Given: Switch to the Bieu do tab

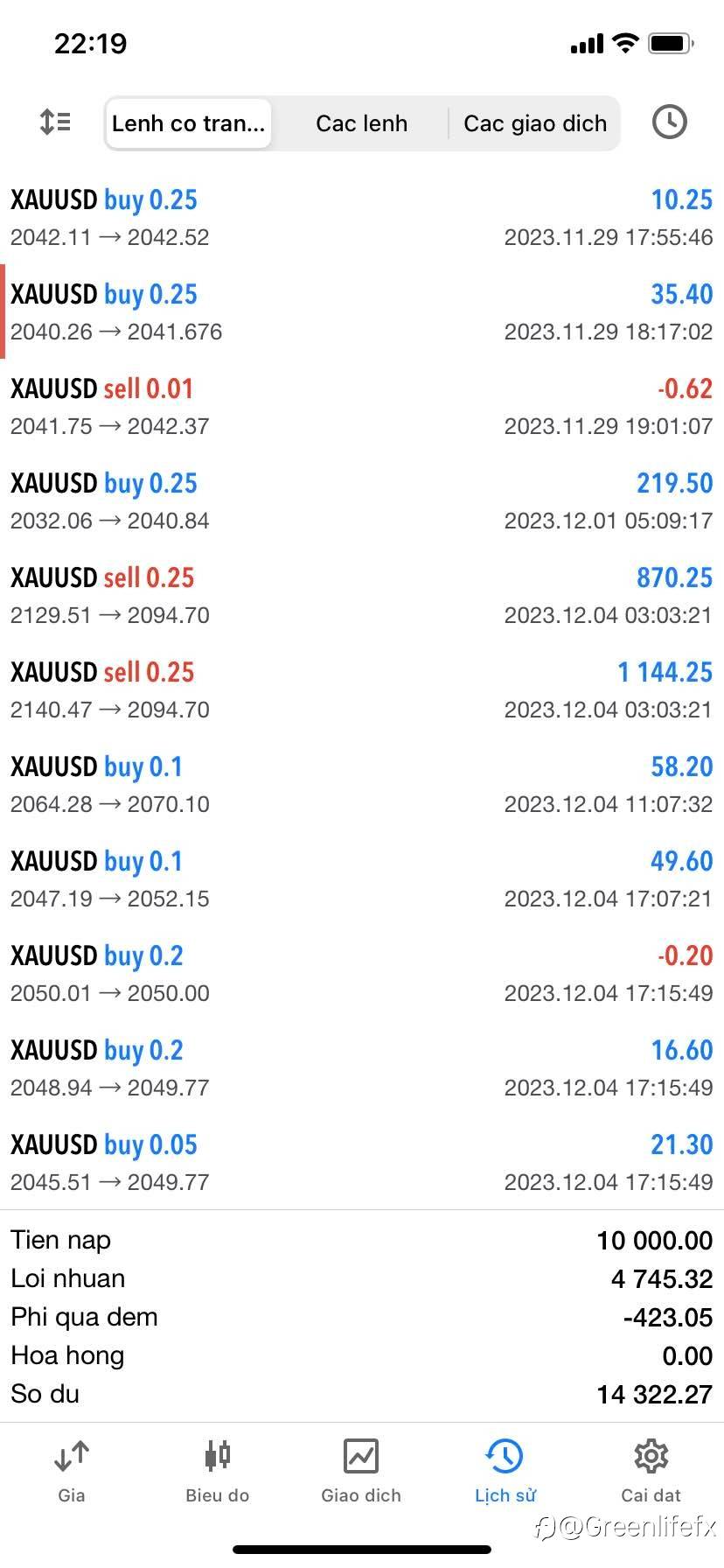Looking at the screenshot, I should point(217,1471).
